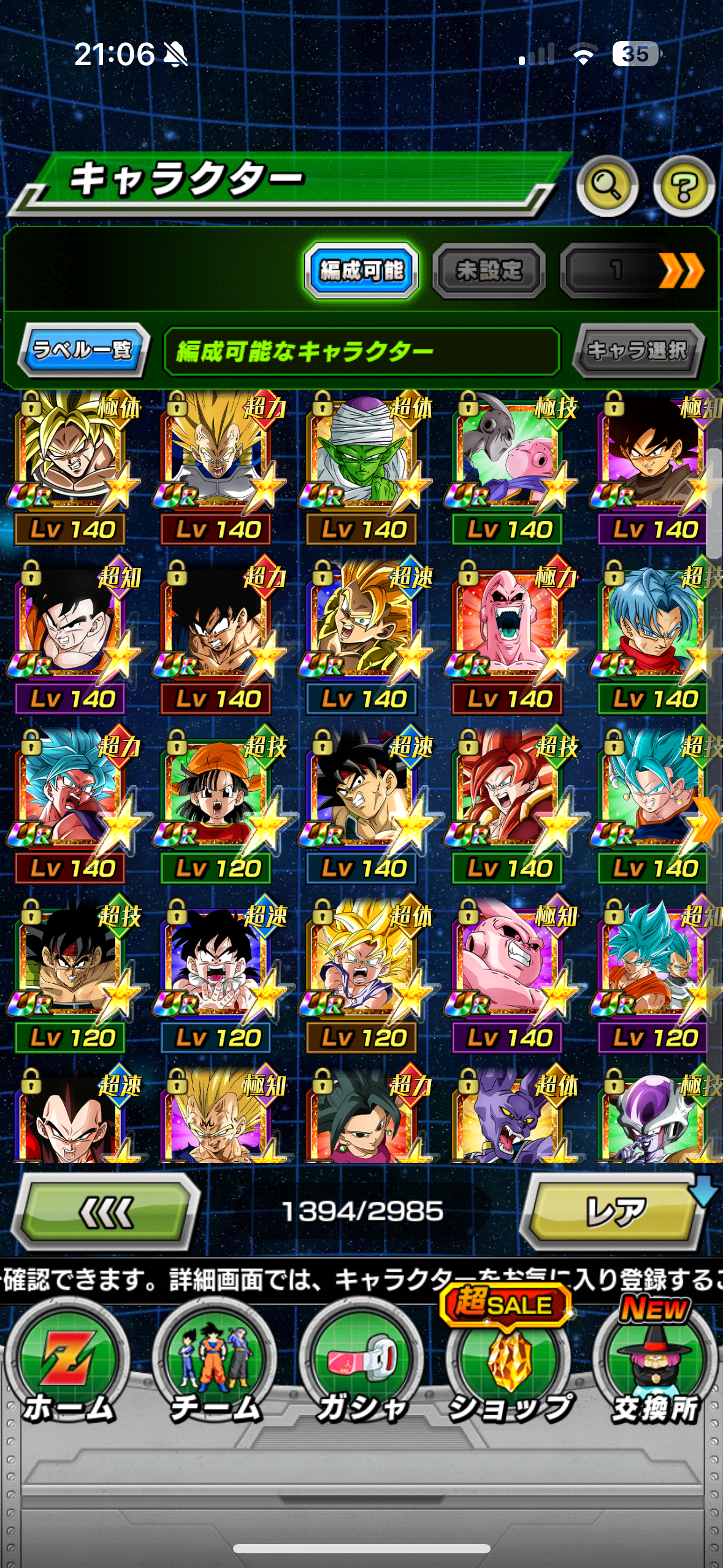723x1568 pixels.
Task: Switch to the 未設定 tab
Action: 489,270
